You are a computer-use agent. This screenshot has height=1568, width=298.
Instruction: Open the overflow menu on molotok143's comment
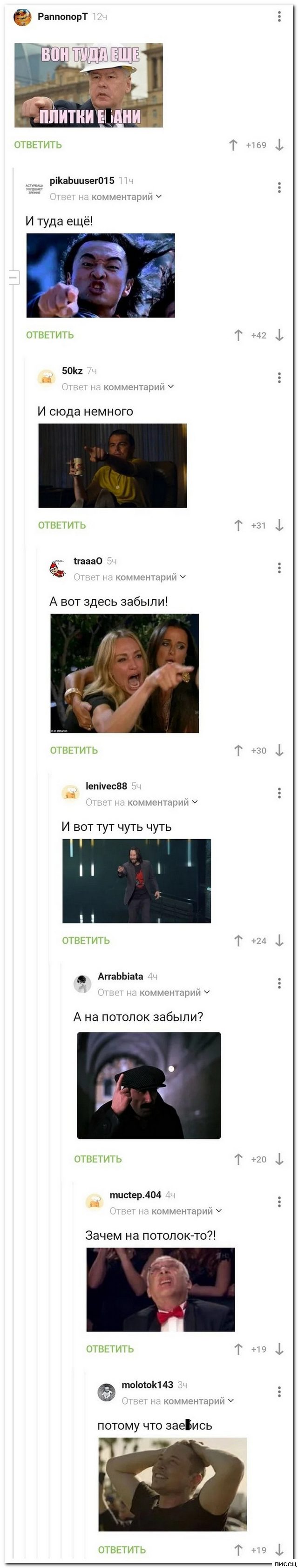[x=279, y=1392]
